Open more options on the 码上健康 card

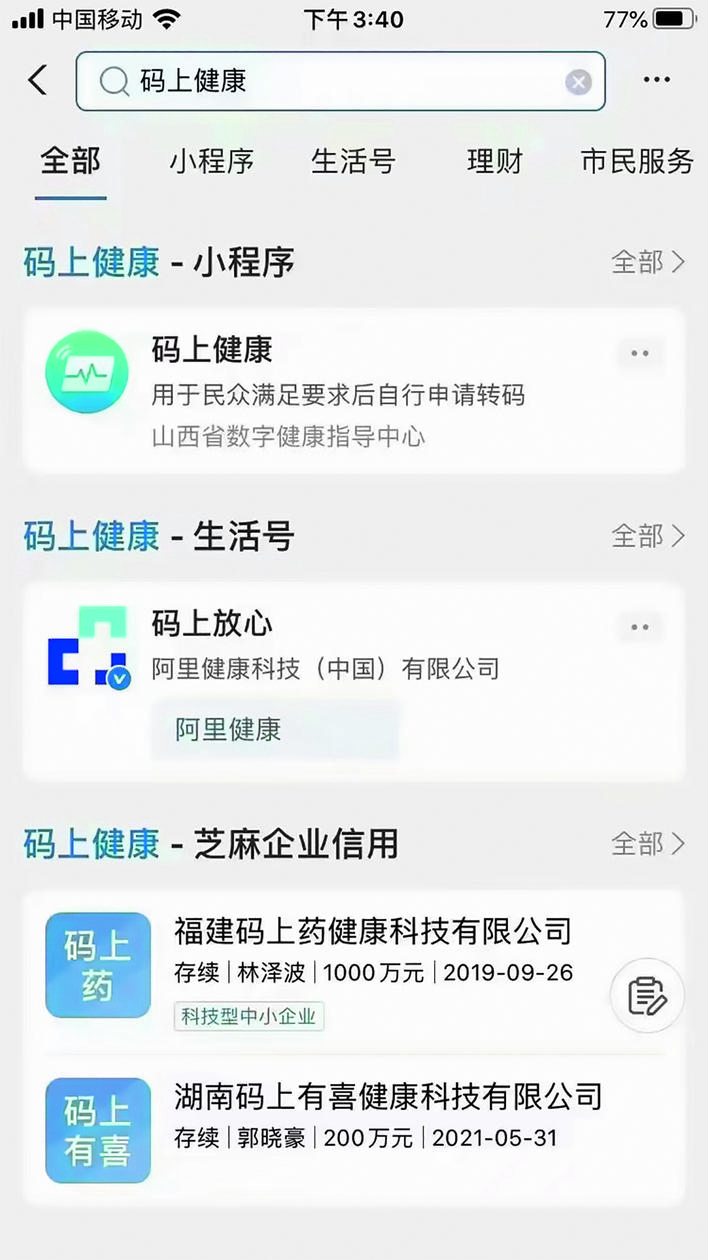pyautogui.click(x=640, y=353)
